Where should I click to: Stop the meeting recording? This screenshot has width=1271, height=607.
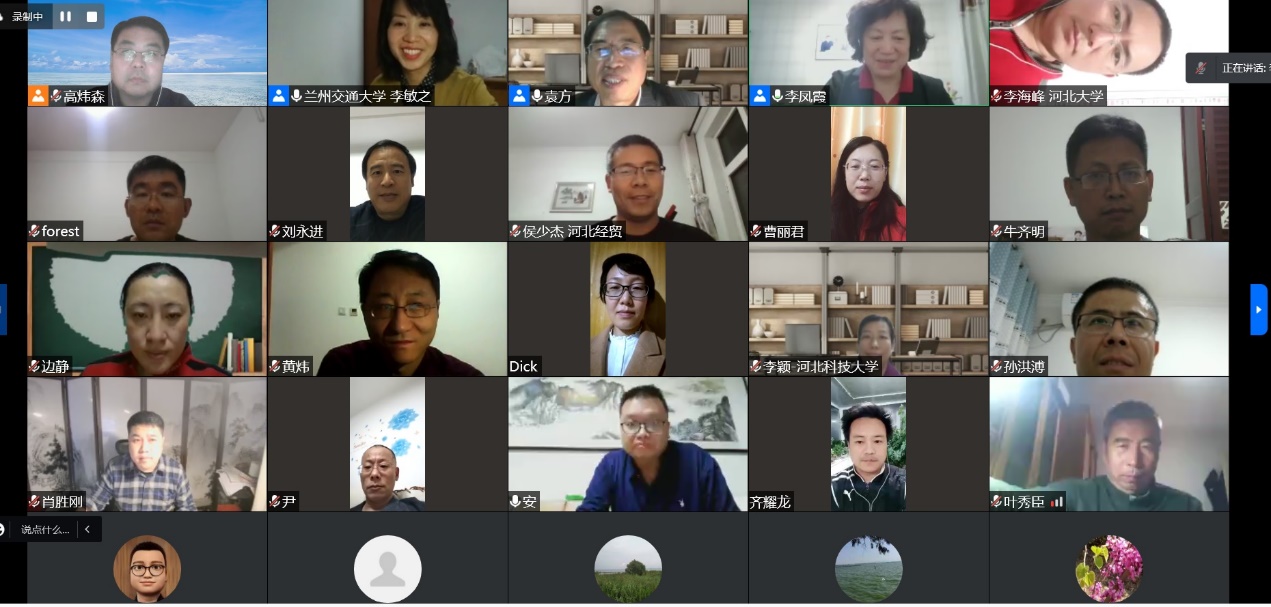[x=92, y=16]
